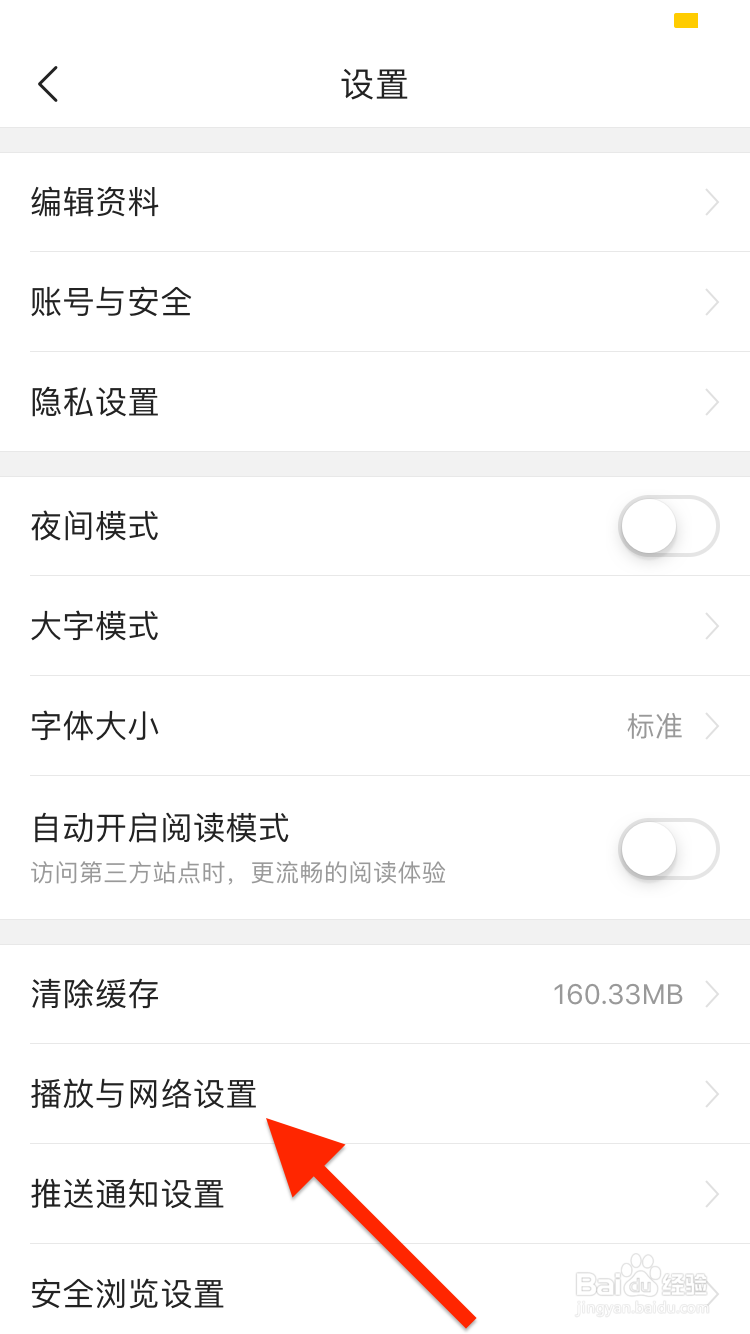Tap the 标准 font size value
The image size is (750, 1334).
(654, 727)
